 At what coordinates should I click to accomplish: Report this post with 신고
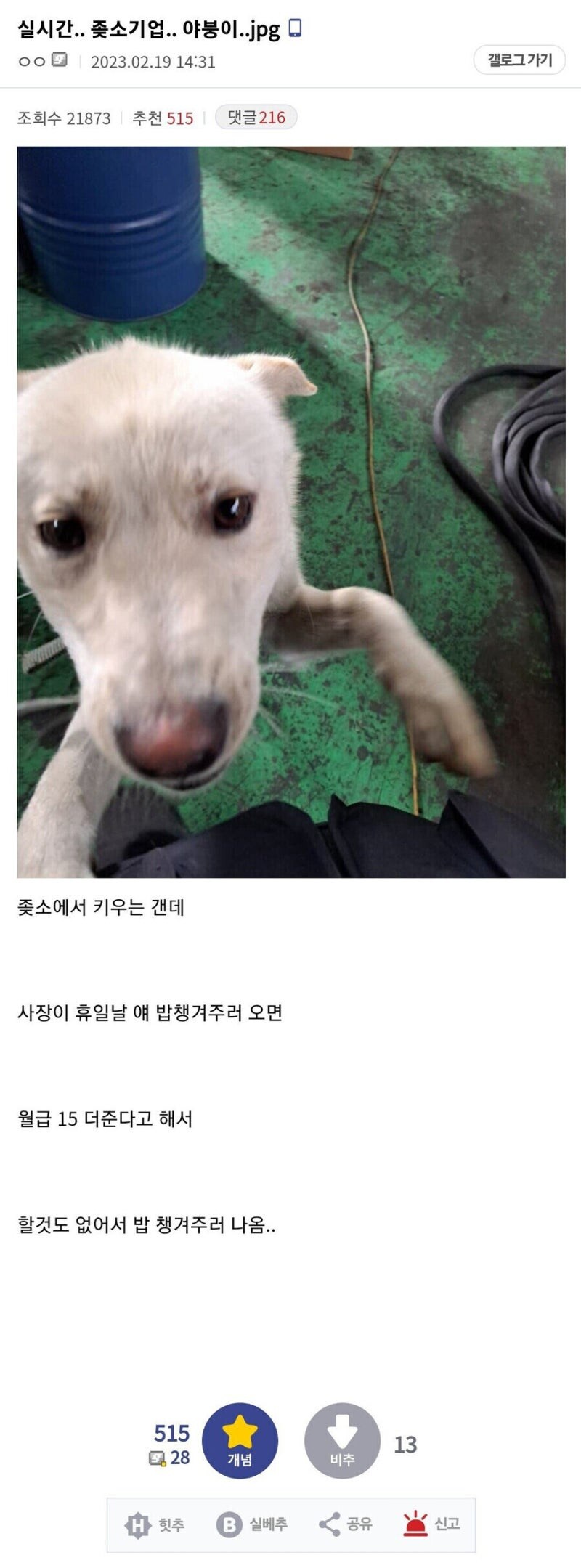pos(432,1524)
